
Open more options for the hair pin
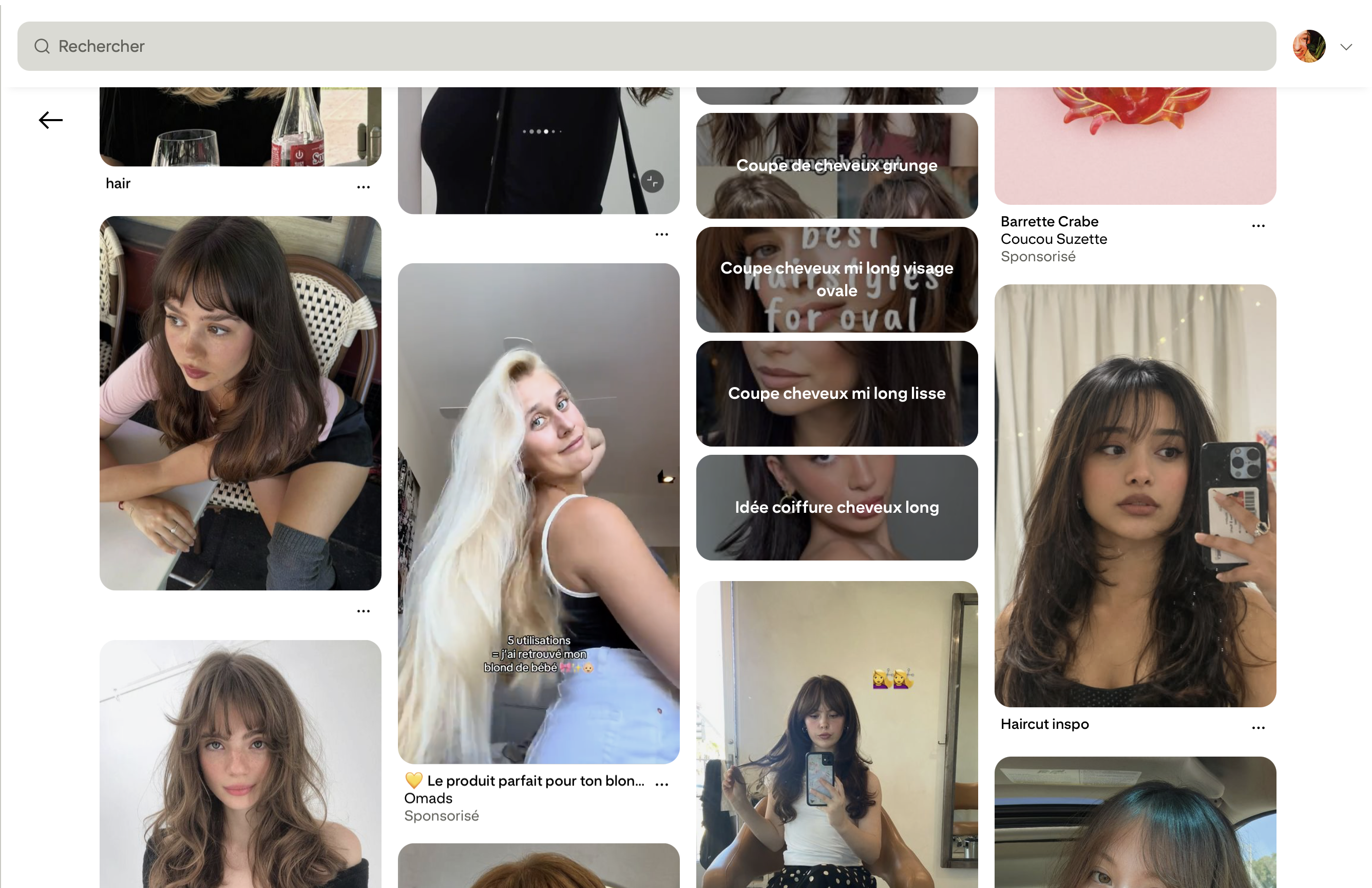363,187
